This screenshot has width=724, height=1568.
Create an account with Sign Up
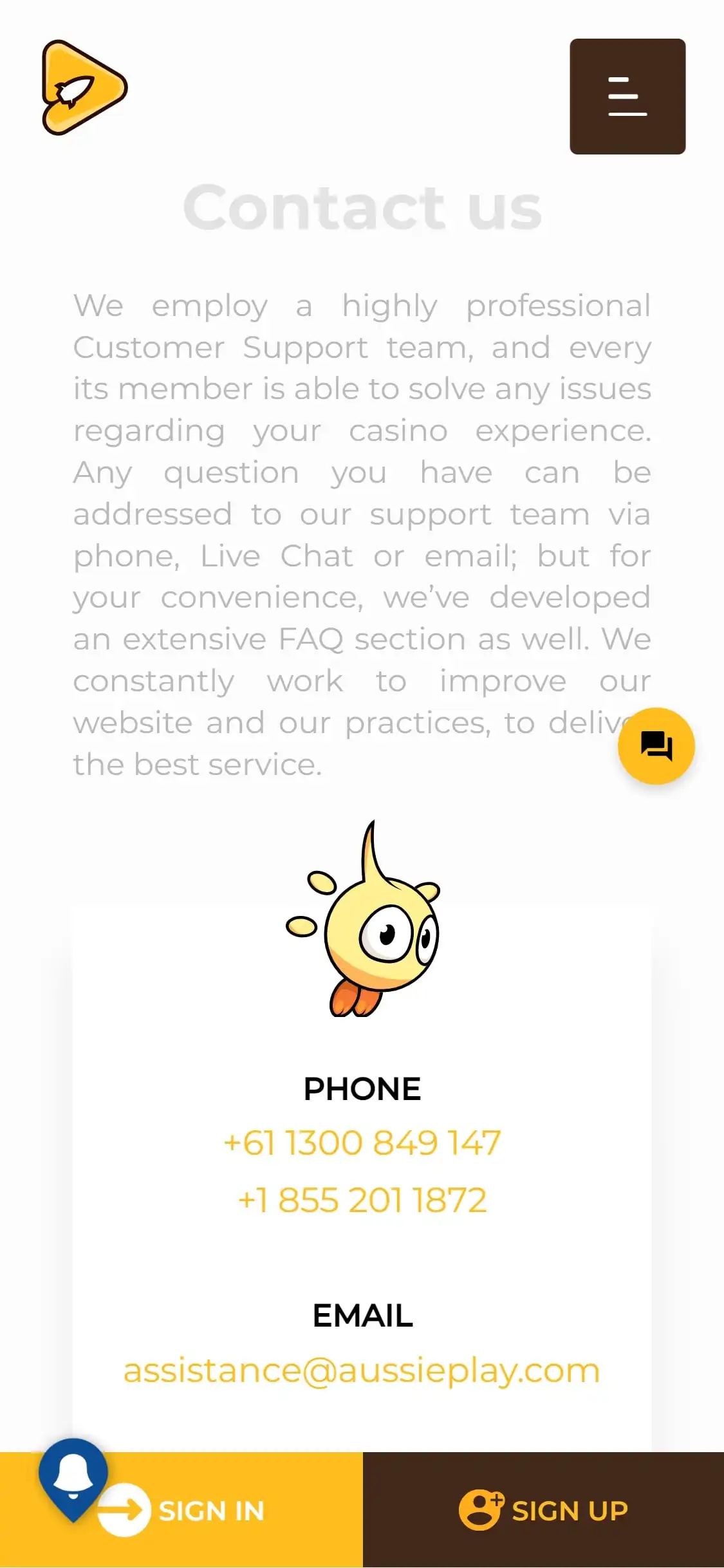(543, 1510)
